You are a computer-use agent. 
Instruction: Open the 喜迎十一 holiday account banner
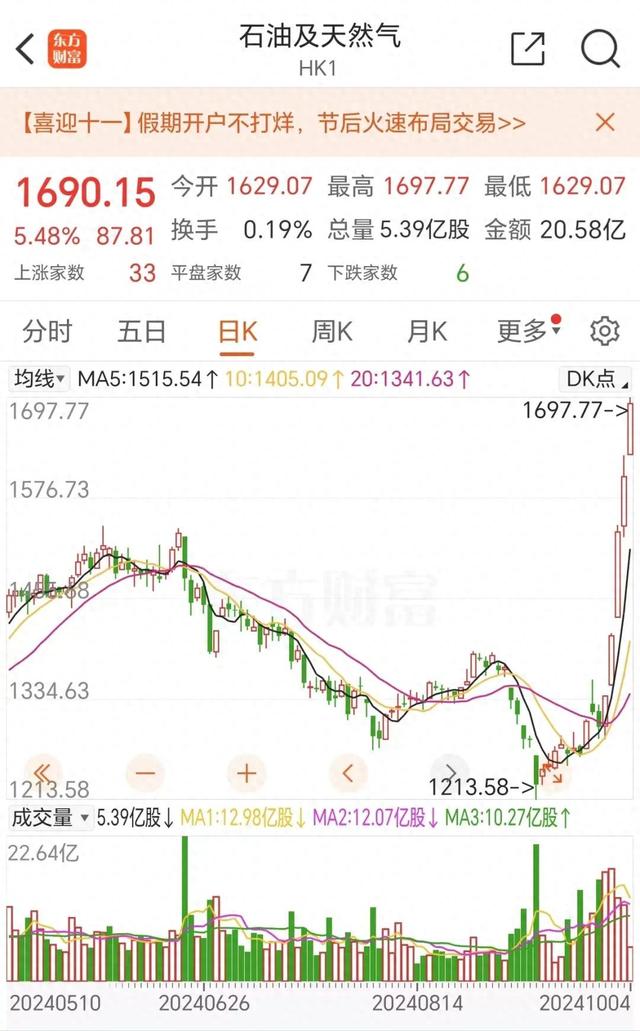click(272, 123)
